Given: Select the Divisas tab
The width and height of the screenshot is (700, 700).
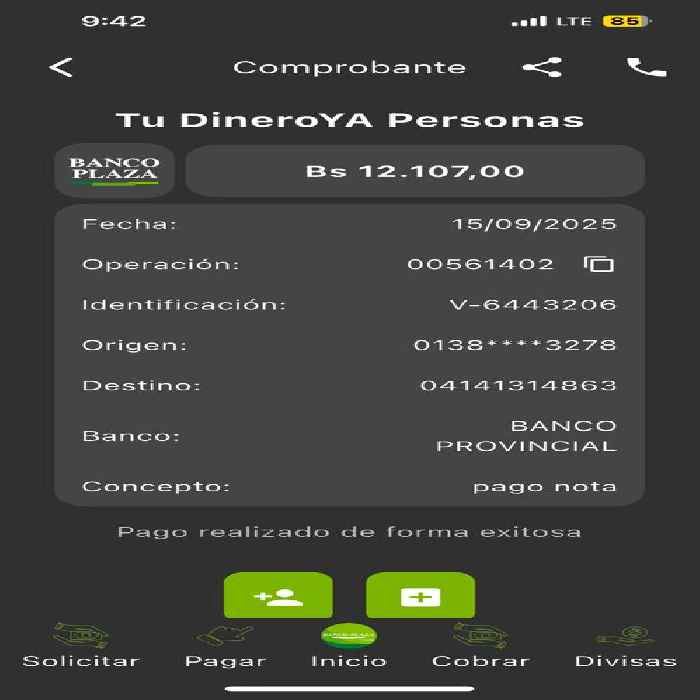Looking at the screenshot, I should [x=626, y=646].
